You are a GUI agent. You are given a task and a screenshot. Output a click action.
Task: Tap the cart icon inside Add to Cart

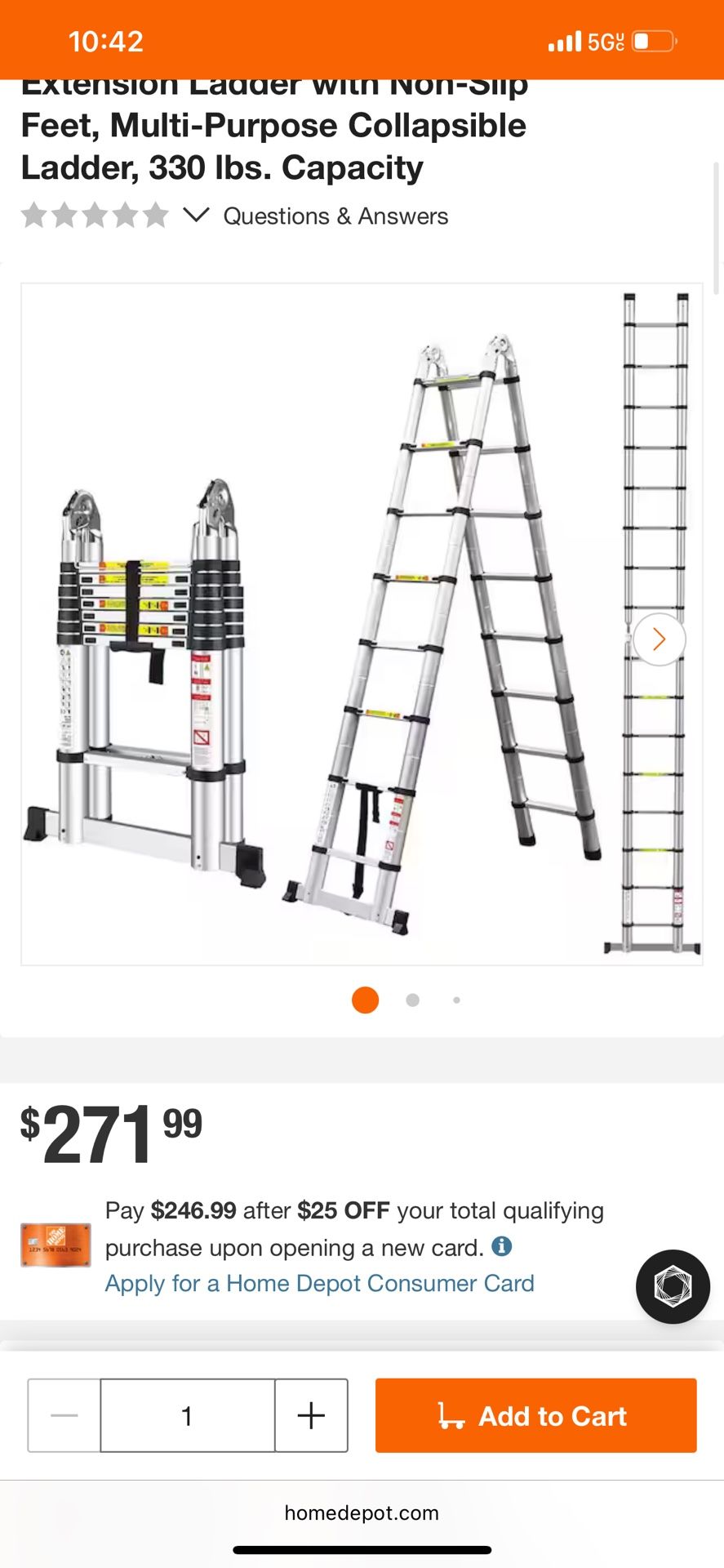tap(450, 1417)
